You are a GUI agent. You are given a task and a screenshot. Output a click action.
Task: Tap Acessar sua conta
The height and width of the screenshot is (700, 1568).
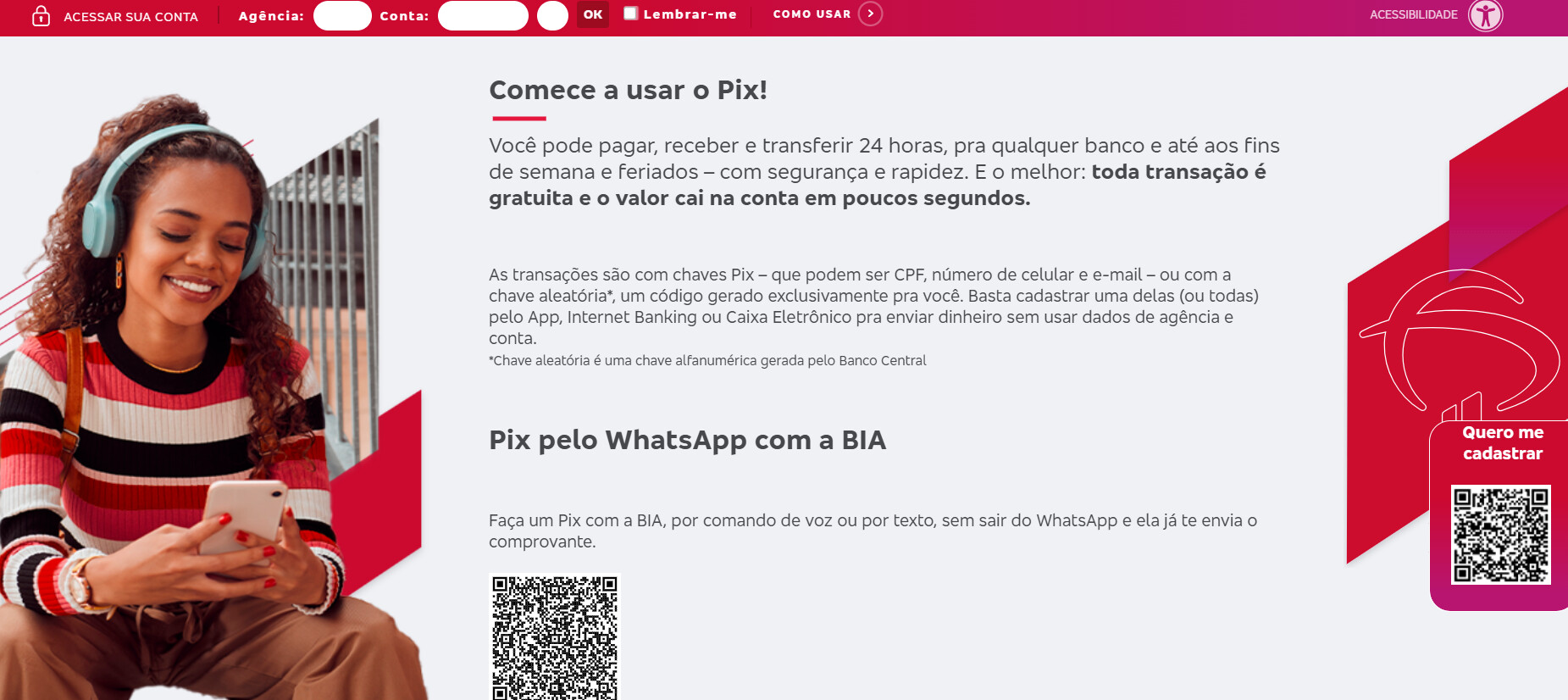point(115,16)
